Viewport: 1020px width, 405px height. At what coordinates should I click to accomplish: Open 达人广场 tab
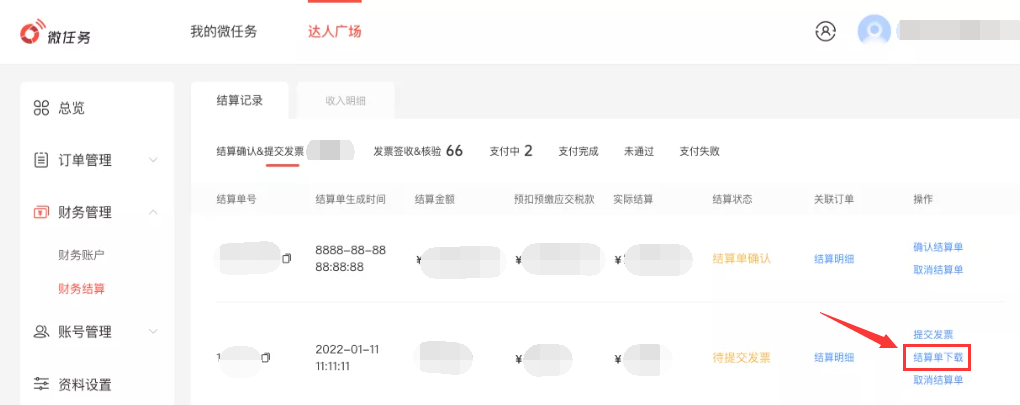[334, 31]
